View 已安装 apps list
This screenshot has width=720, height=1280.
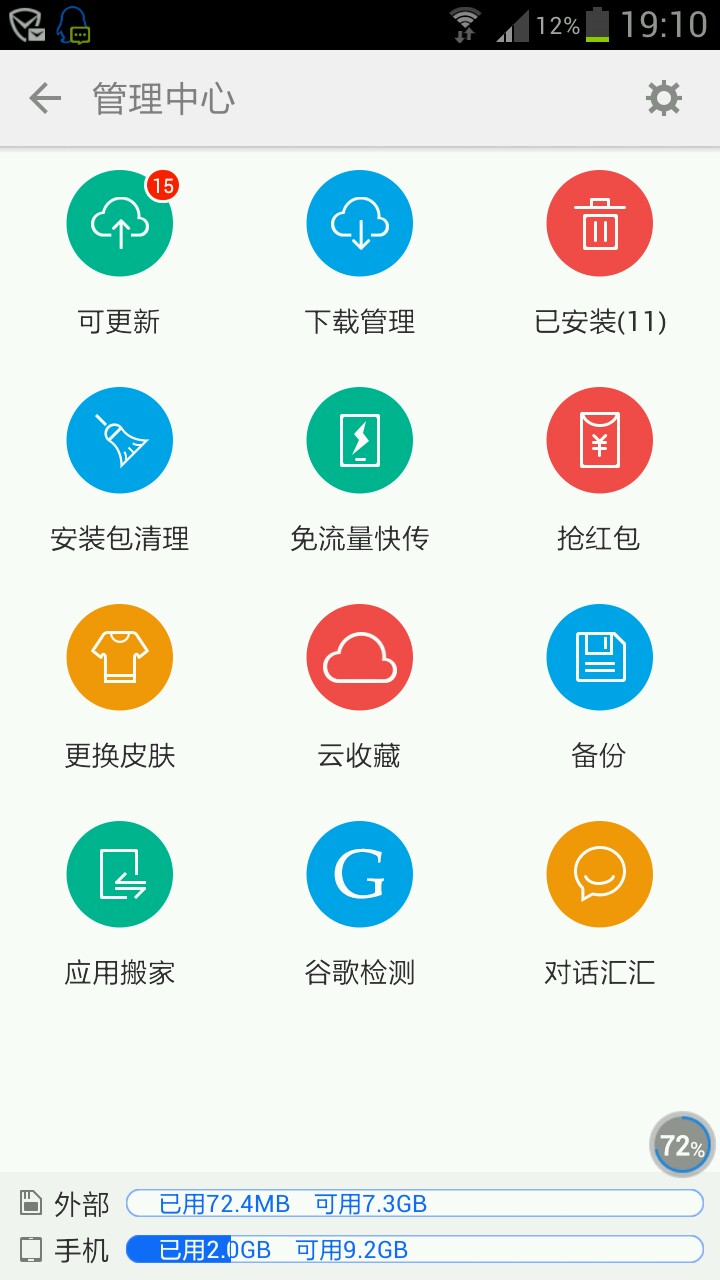click(x=600, y=224)
